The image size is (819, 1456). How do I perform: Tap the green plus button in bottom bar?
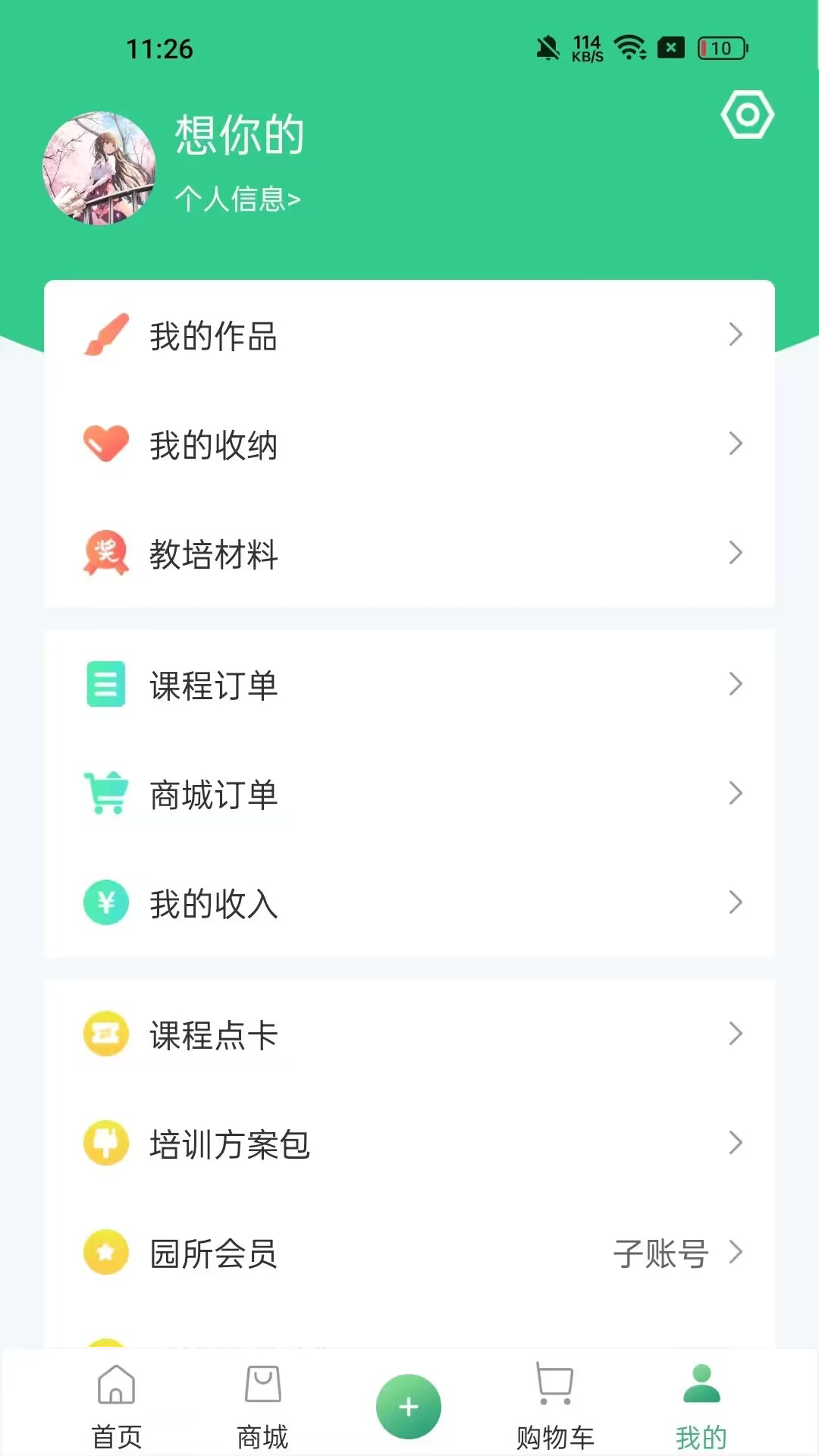(x=409, y=1405)
